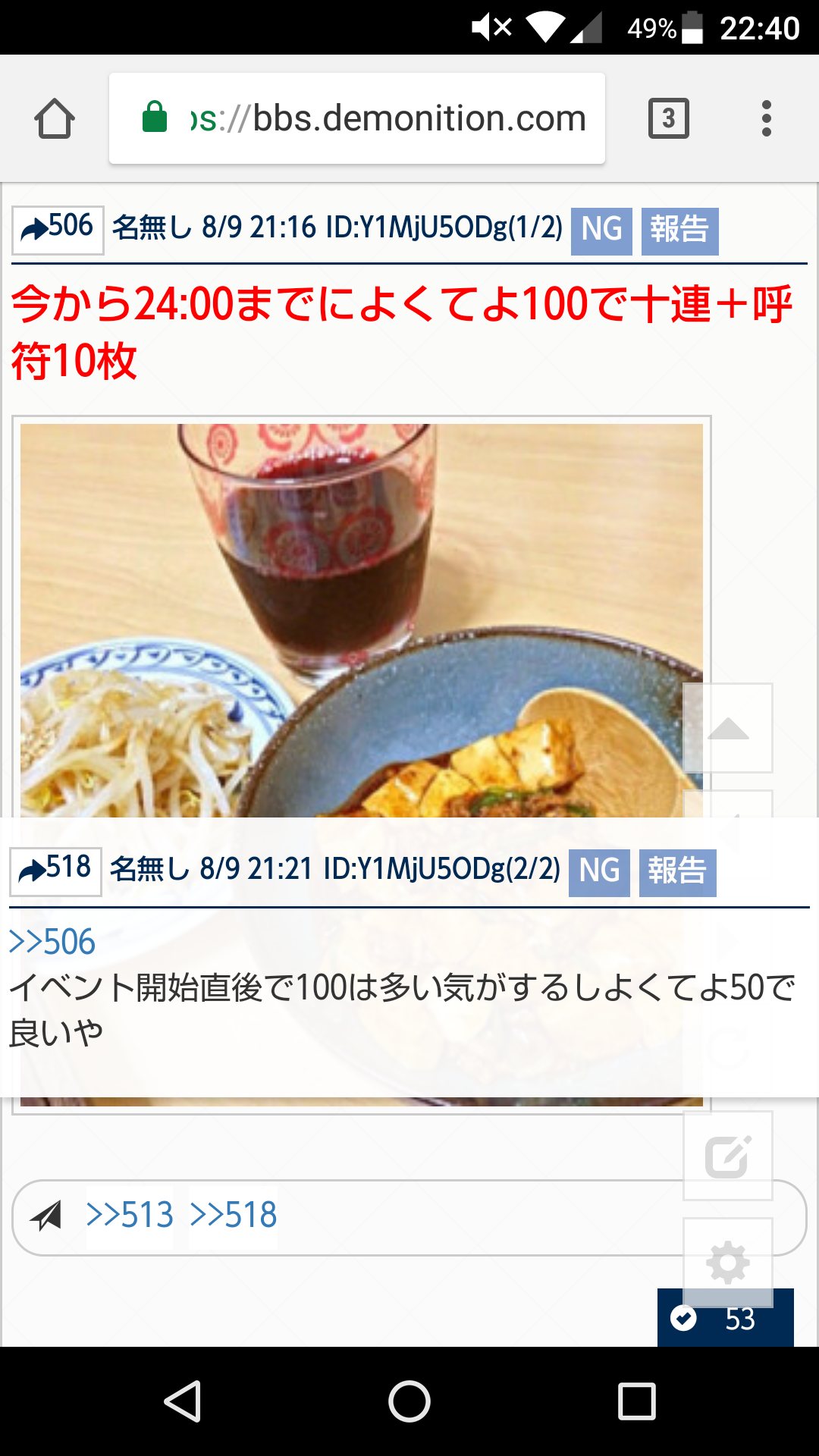Jump to top with the up arrow
819x1456 pixels.
click(727, 728)
